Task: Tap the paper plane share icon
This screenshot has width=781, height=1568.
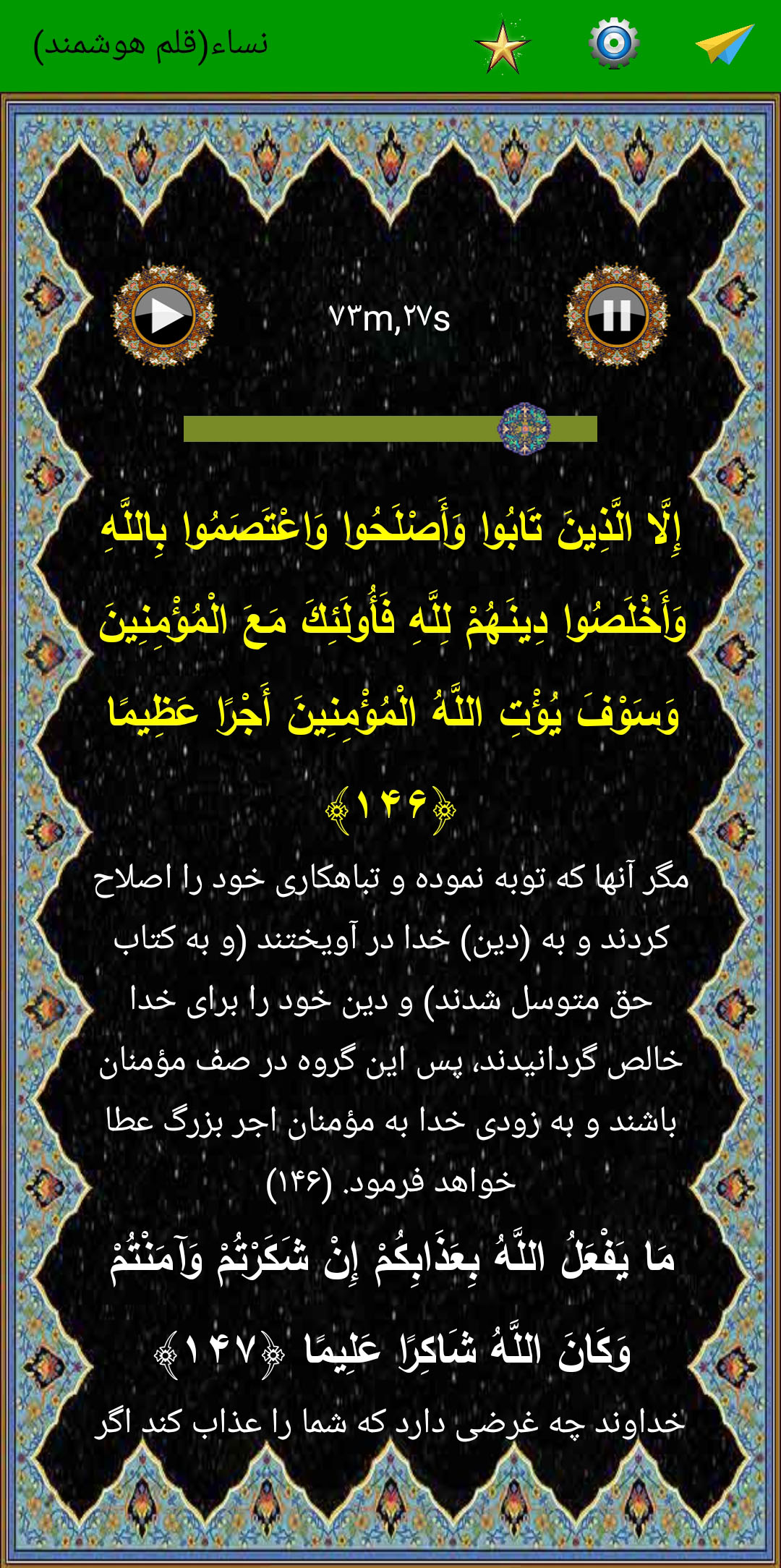Action: (724, 45)
